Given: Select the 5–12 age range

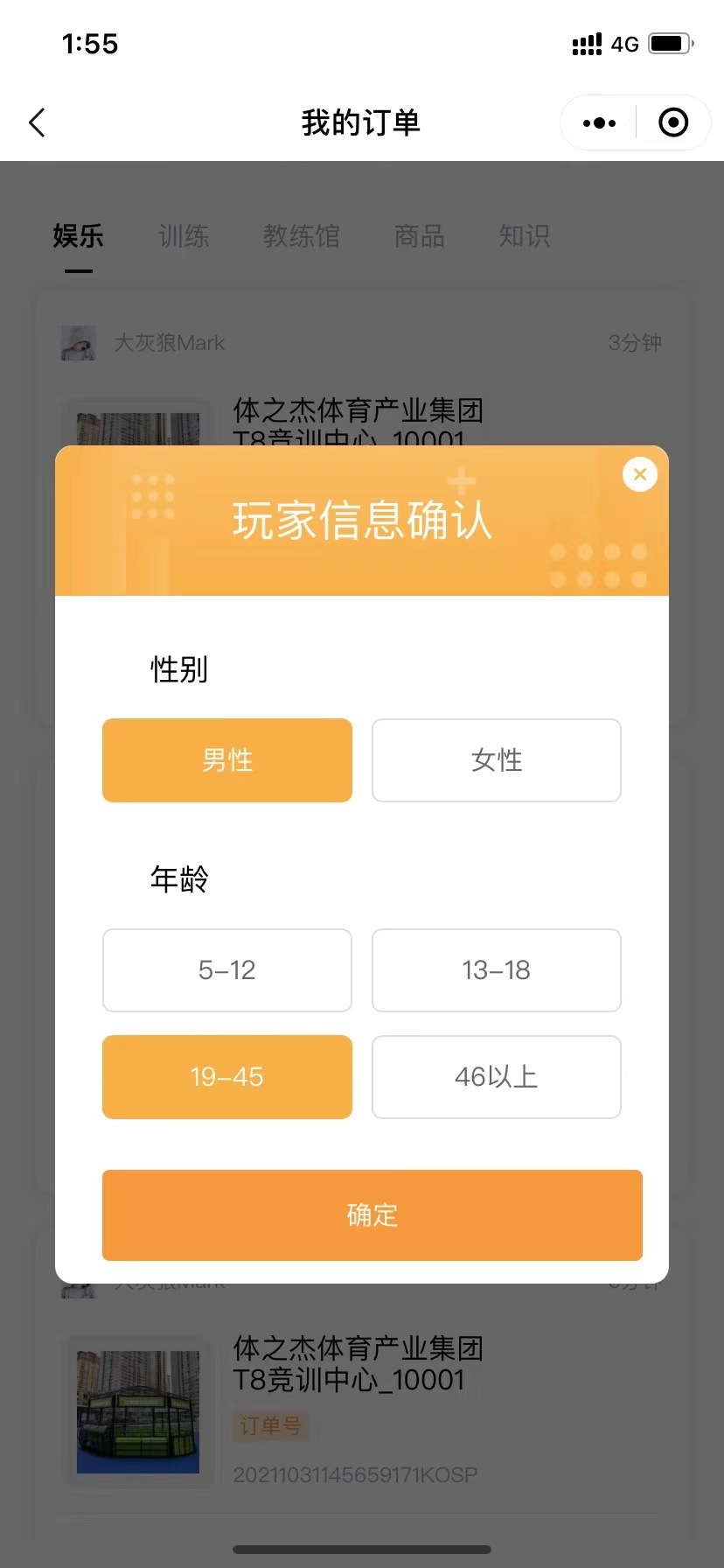Looking at the screenshot, I should point(227,970).
